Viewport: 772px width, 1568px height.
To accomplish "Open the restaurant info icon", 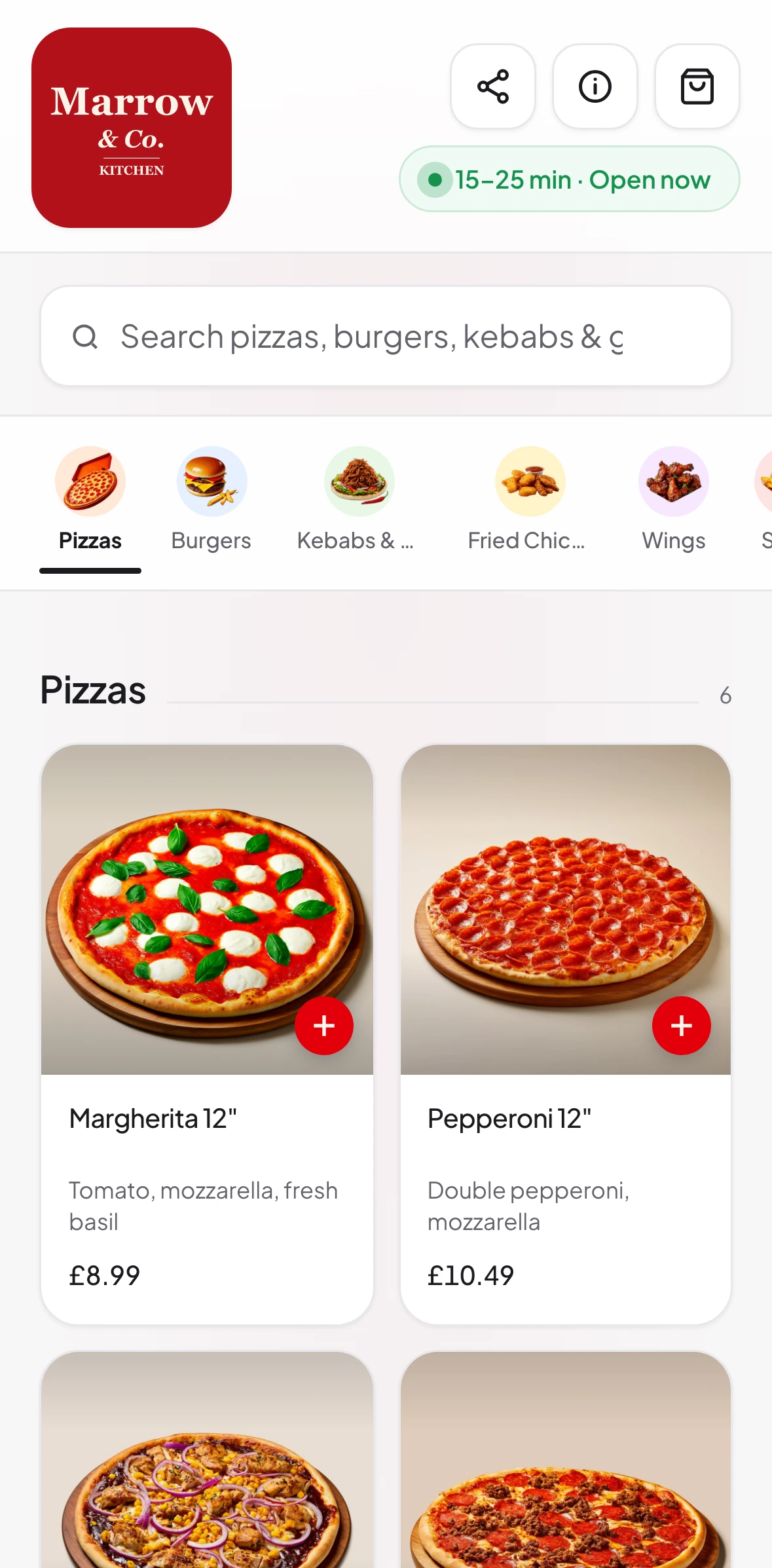I will 595,86.
